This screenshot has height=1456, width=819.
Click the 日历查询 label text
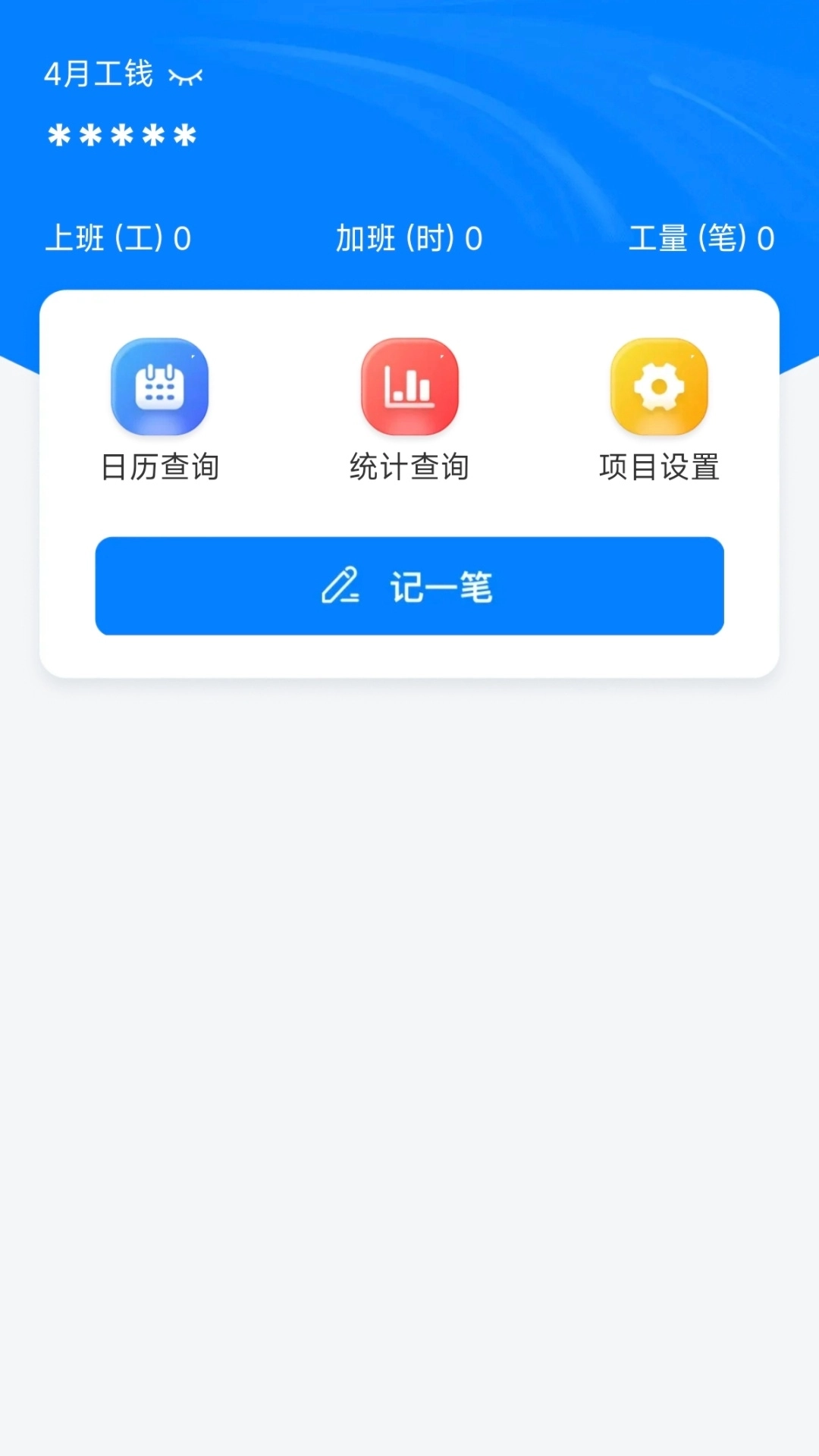click(161, 468)
